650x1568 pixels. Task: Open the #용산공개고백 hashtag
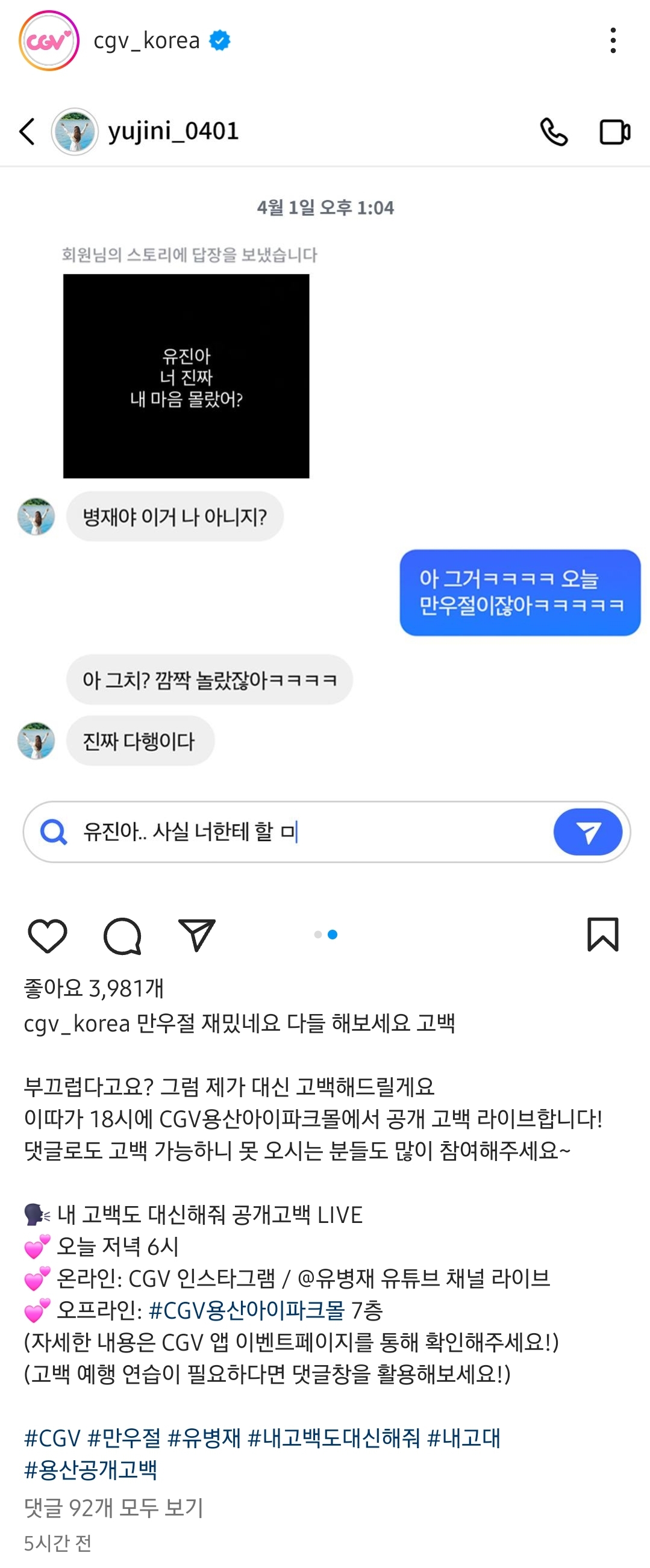(91, 1469)
